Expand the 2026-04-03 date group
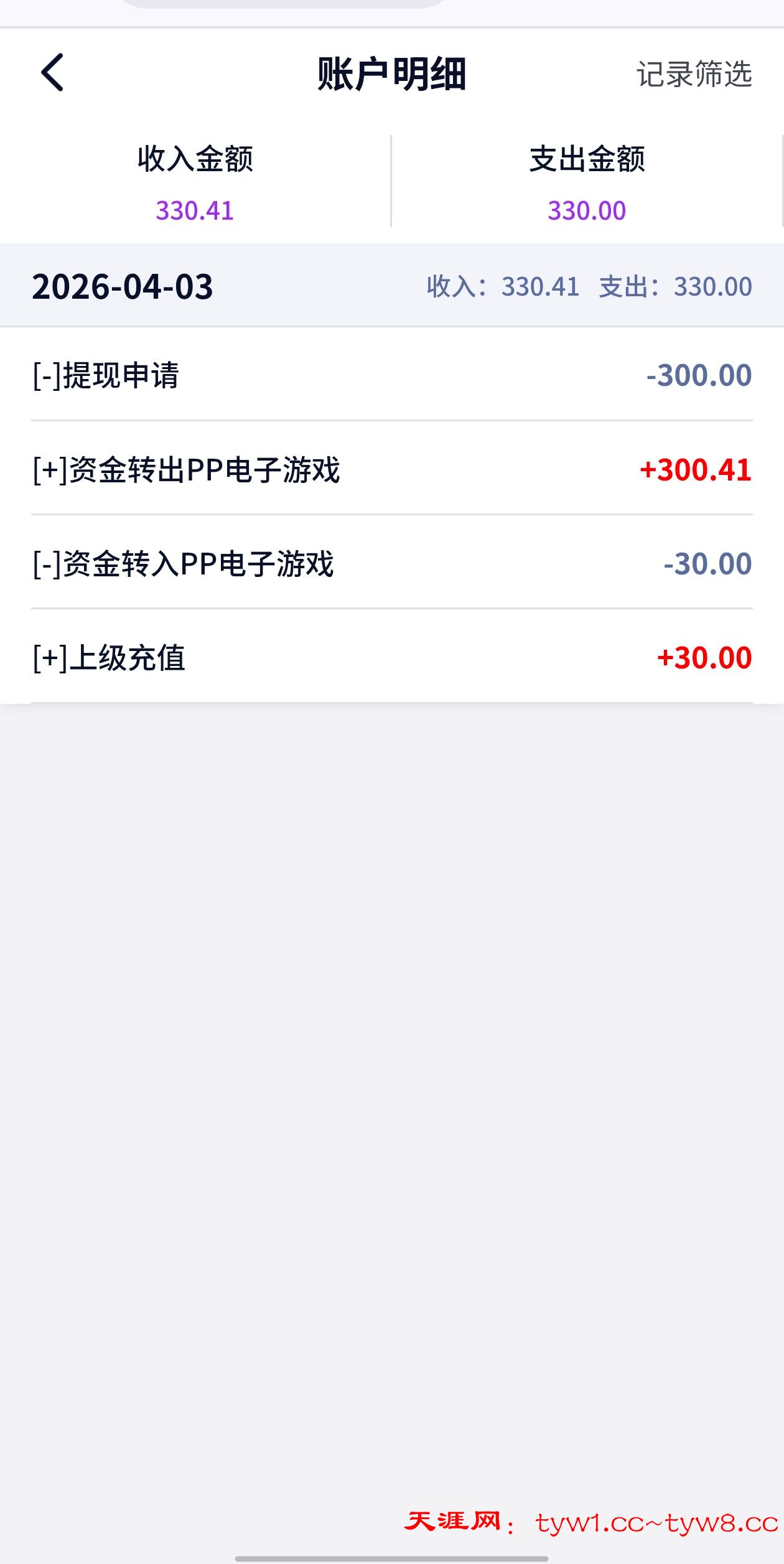 point(123,288)
